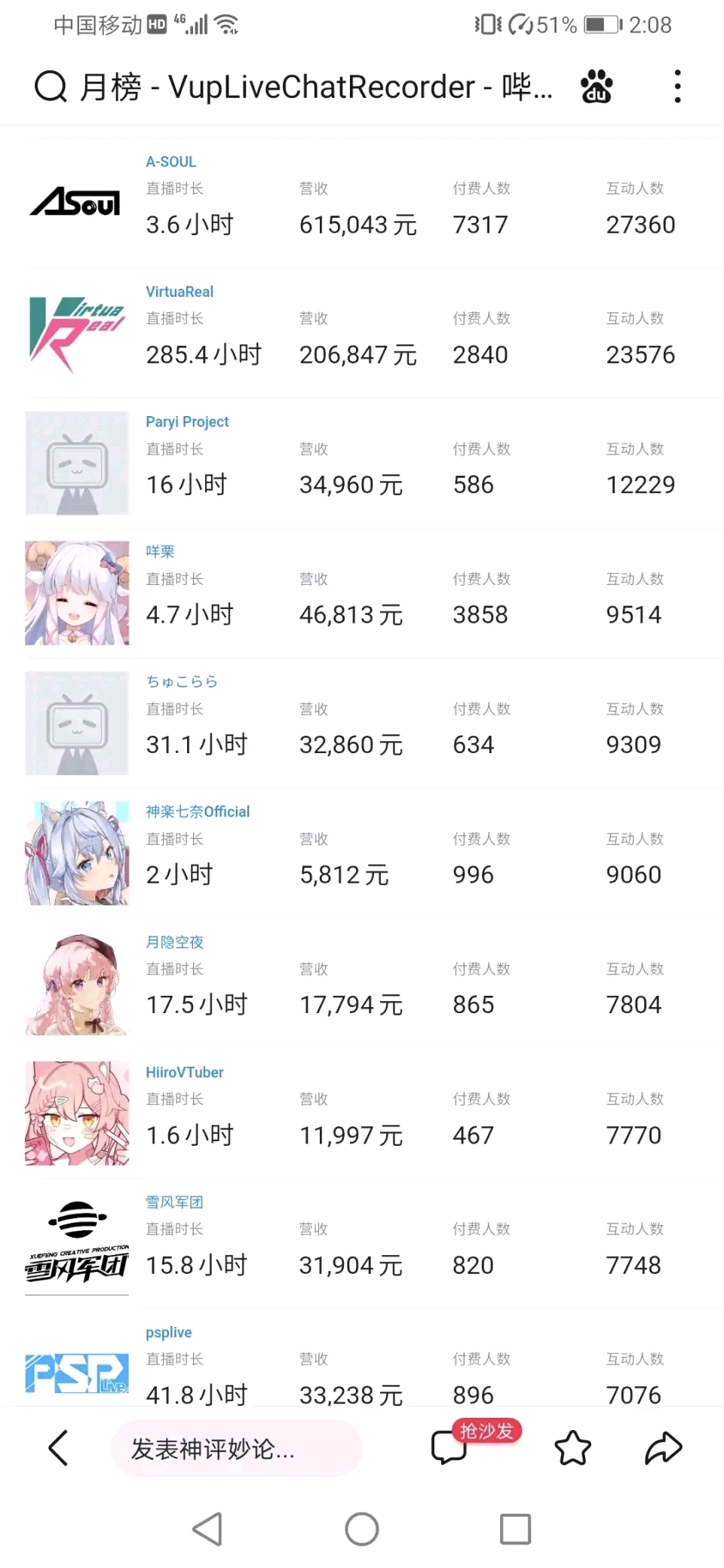Open the psplive link
724x1568 pixels.
click(x=169, y=1333)
